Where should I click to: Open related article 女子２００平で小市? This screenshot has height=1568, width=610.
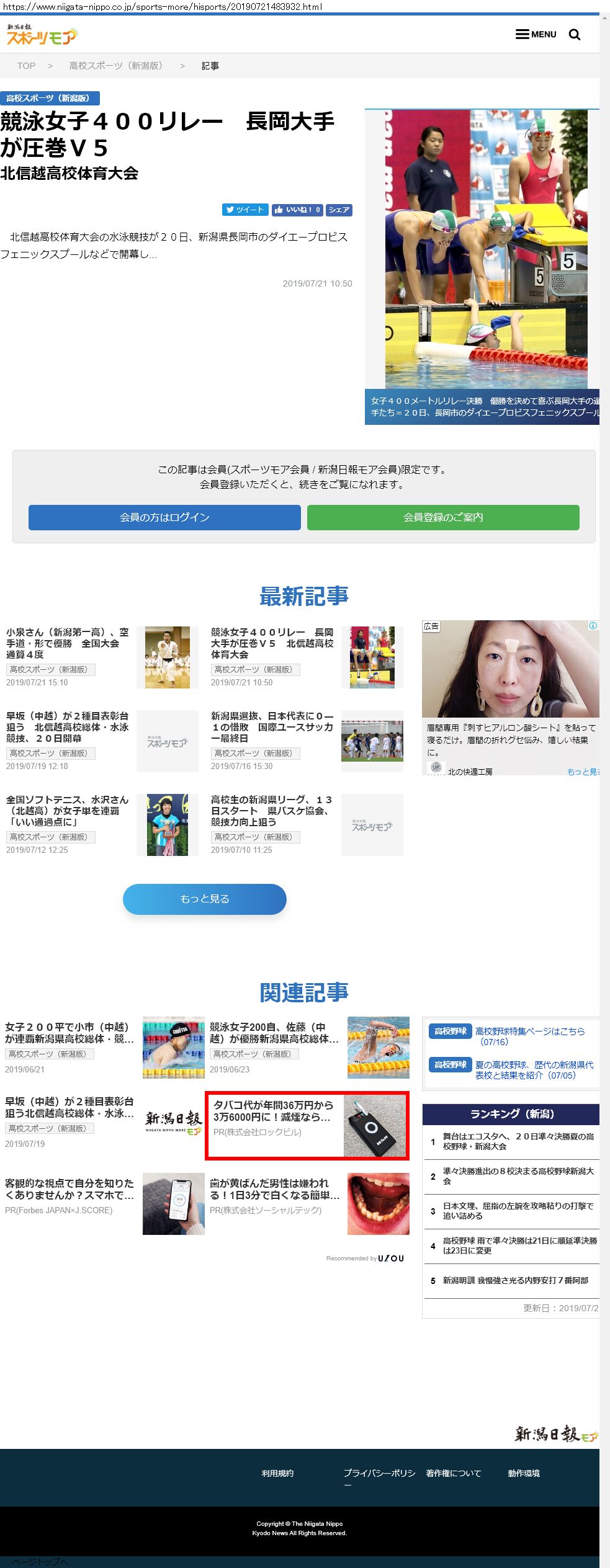click(69, 1033)
